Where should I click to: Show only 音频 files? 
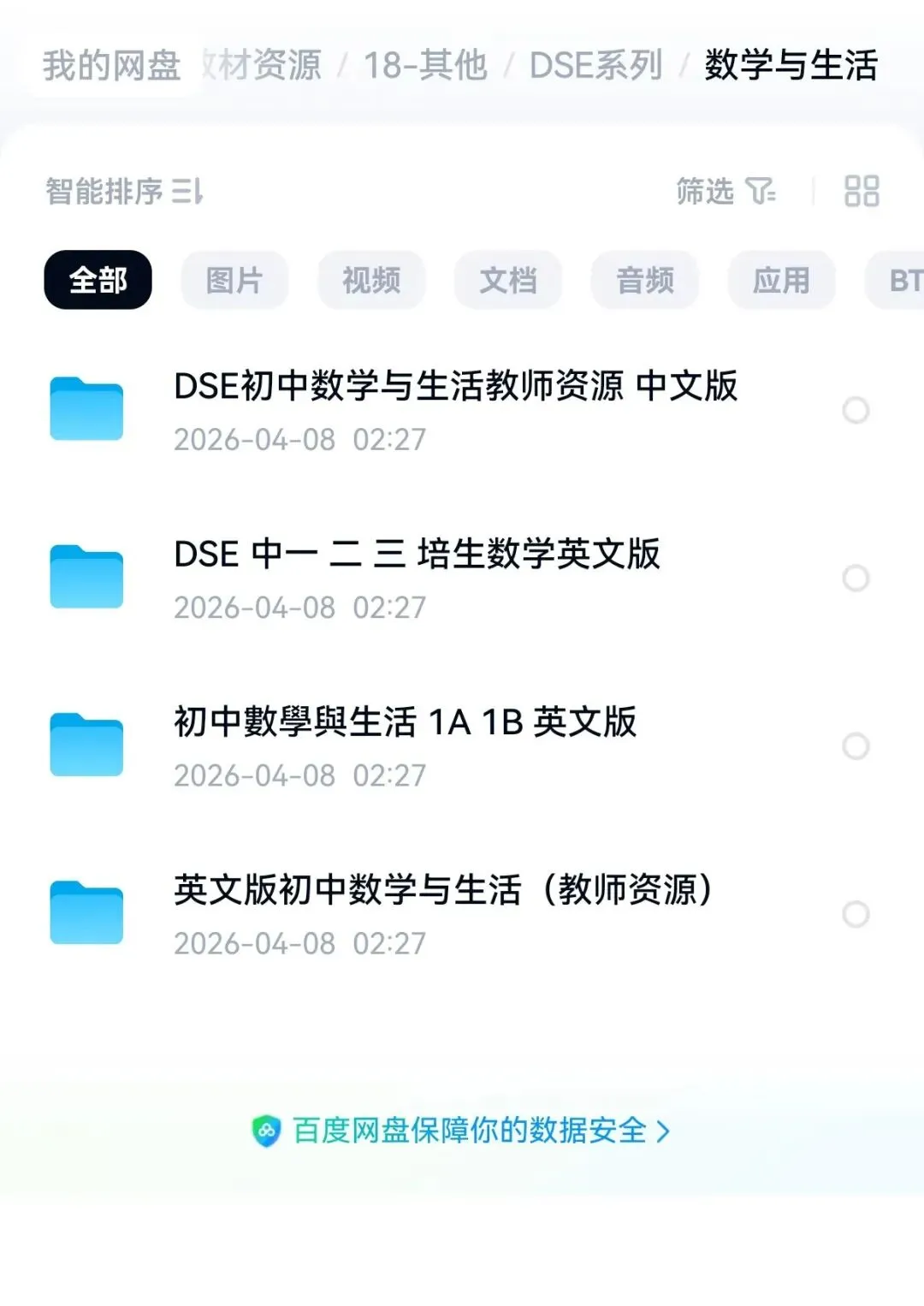pos(645,280)
